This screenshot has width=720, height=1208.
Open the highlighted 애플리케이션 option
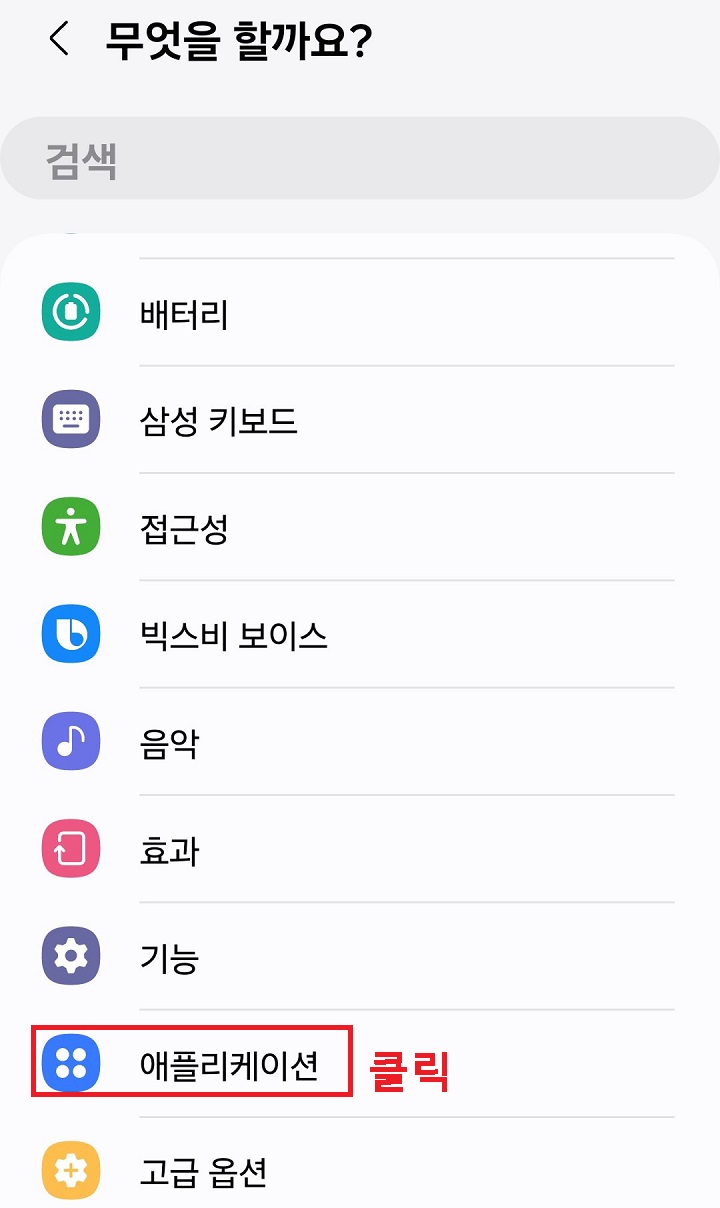click(x=230, y=1066)
